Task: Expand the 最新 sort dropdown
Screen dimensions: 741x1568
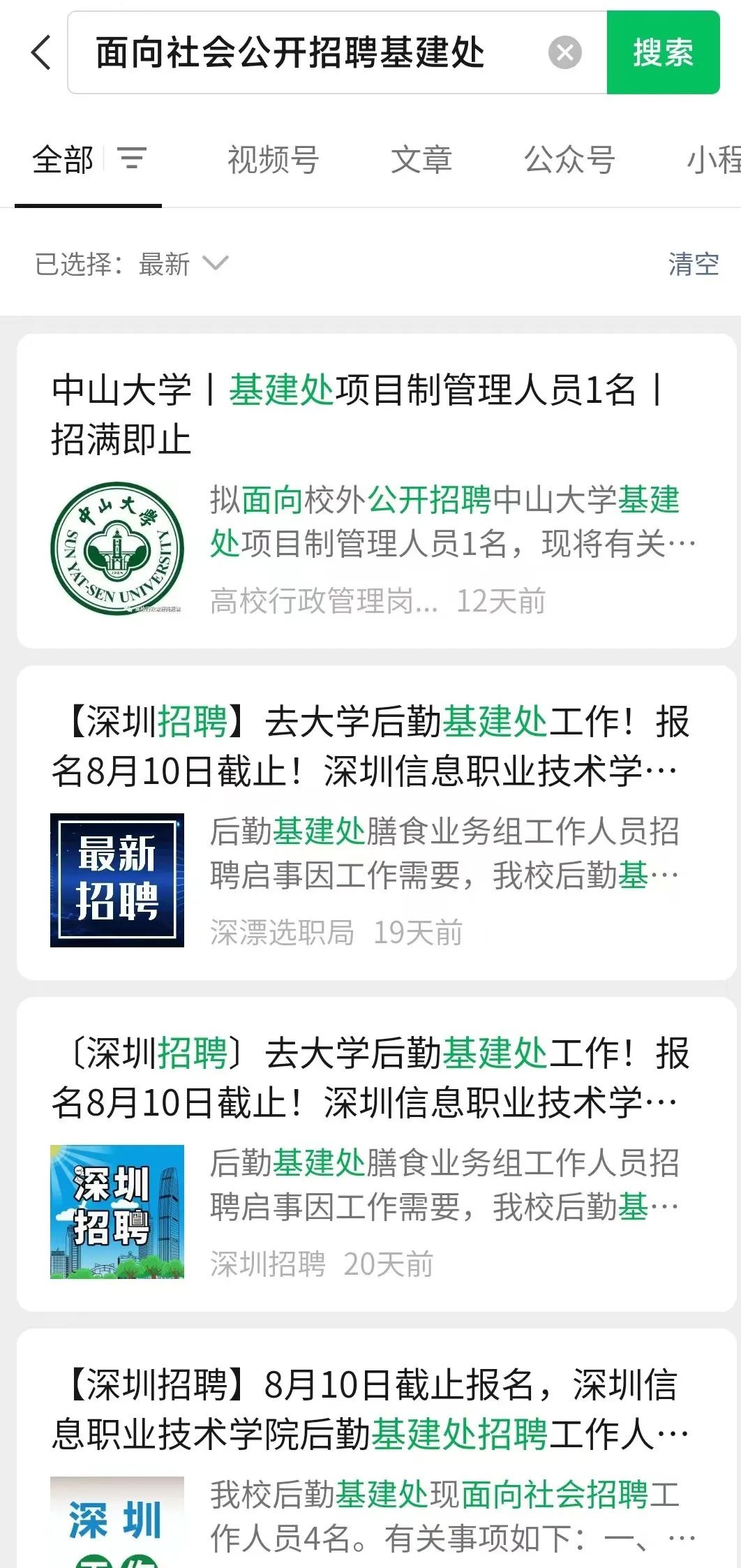Action: tap(184, 264)
